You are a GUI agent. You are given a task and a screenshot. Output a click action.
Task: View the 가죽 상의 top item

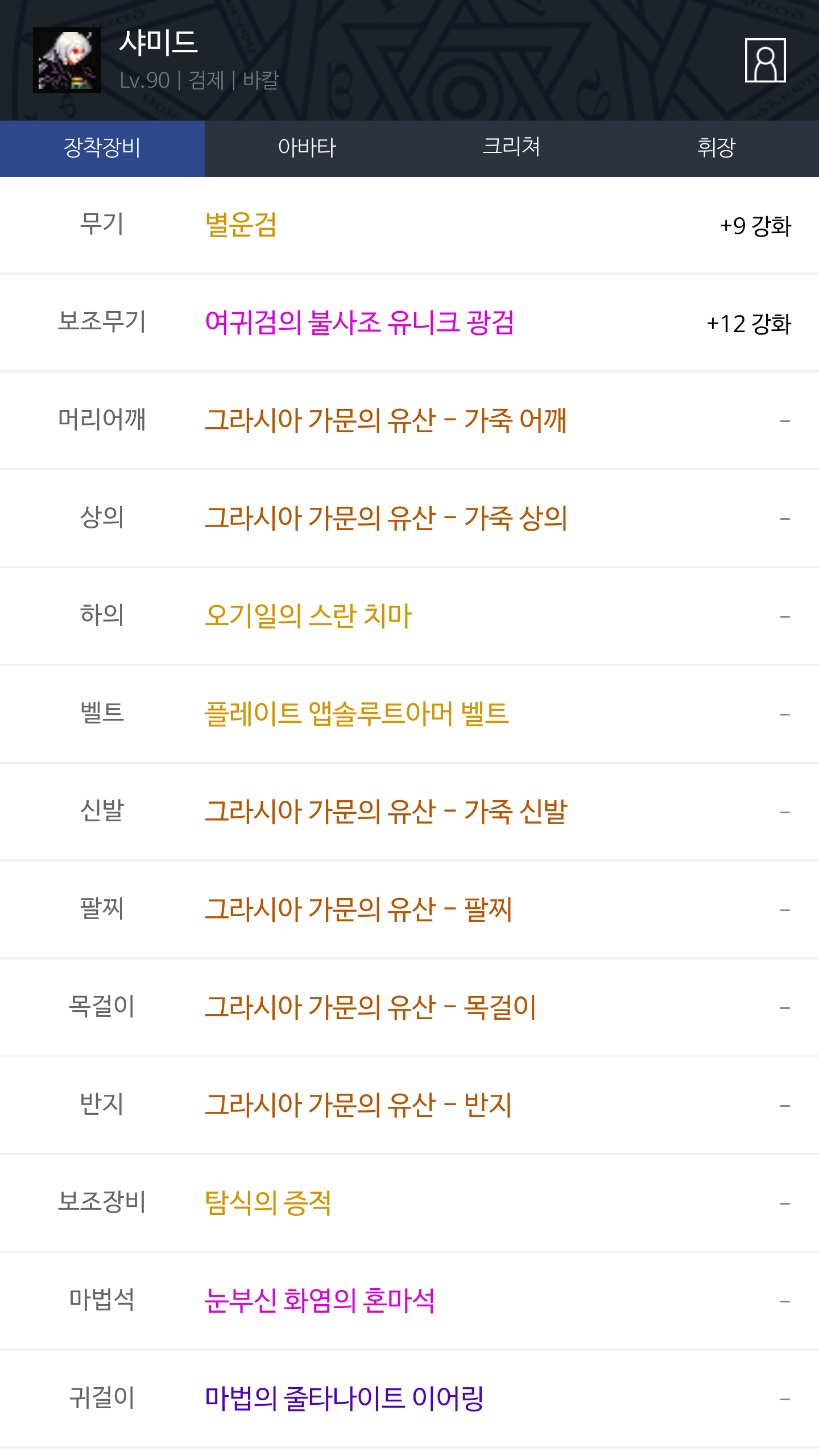pos(409,519)
